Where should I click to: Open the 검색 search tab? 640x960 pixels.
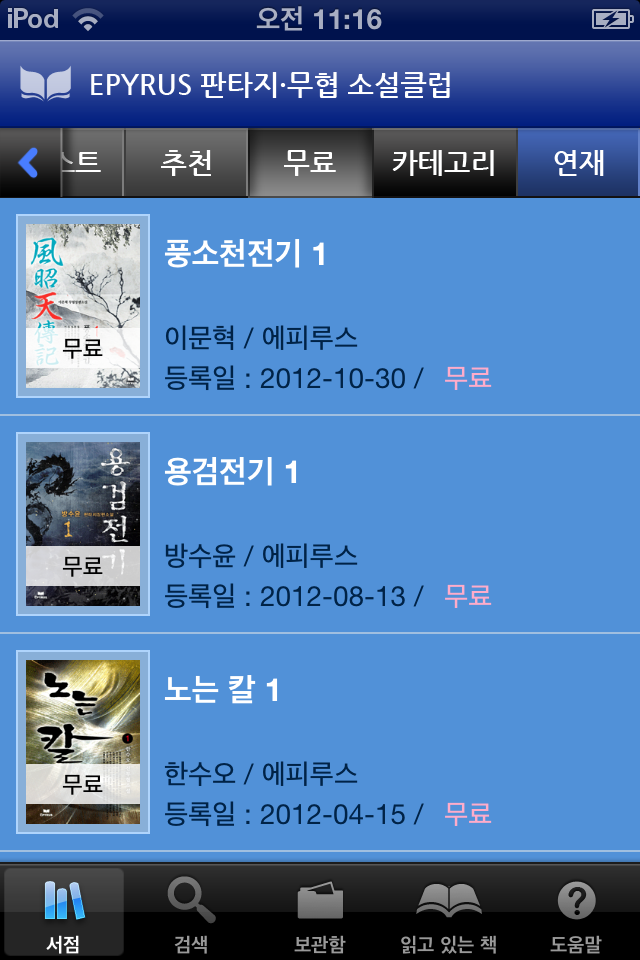[191, 912]
